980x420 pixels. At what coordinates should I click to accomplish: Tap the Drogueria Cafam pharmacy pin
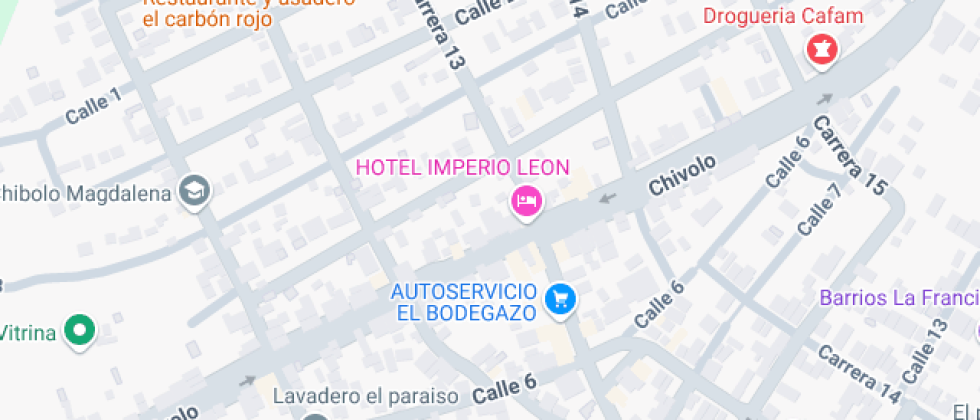click(x=823, y=49)
